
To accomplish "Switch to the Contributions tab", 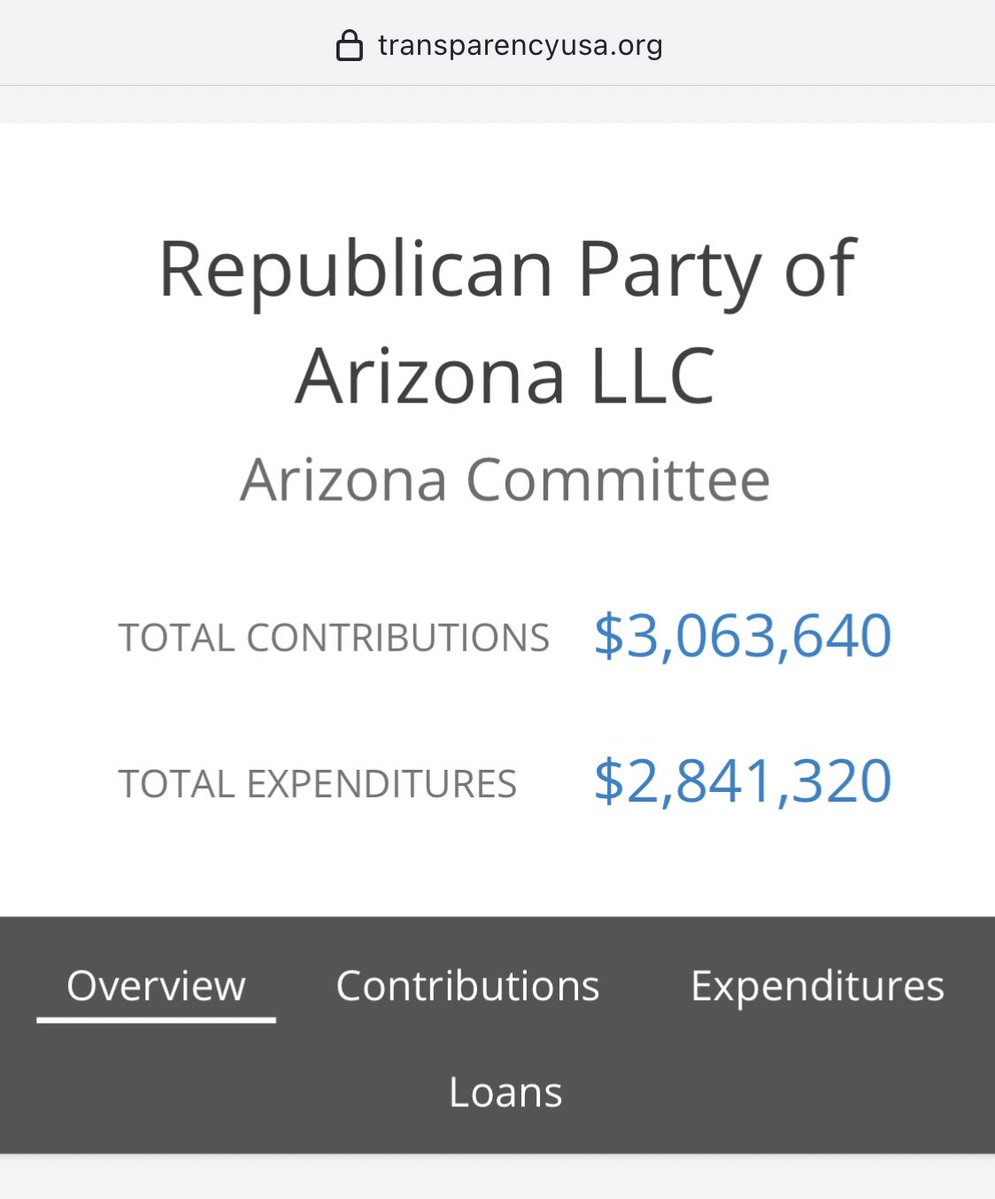I will 467,986.
